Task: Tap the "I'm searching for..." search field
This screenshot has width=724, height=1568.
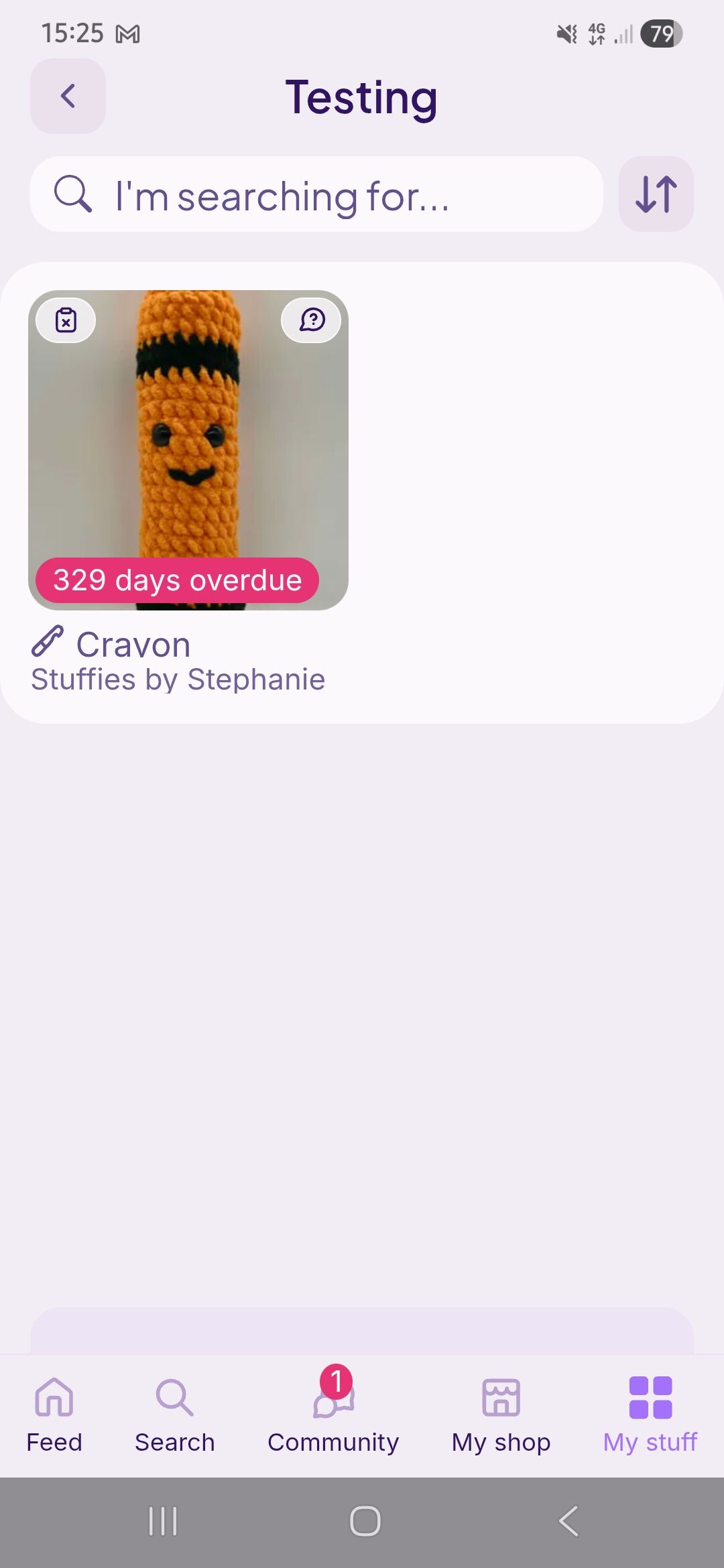Action: click(x=316, y=194)
